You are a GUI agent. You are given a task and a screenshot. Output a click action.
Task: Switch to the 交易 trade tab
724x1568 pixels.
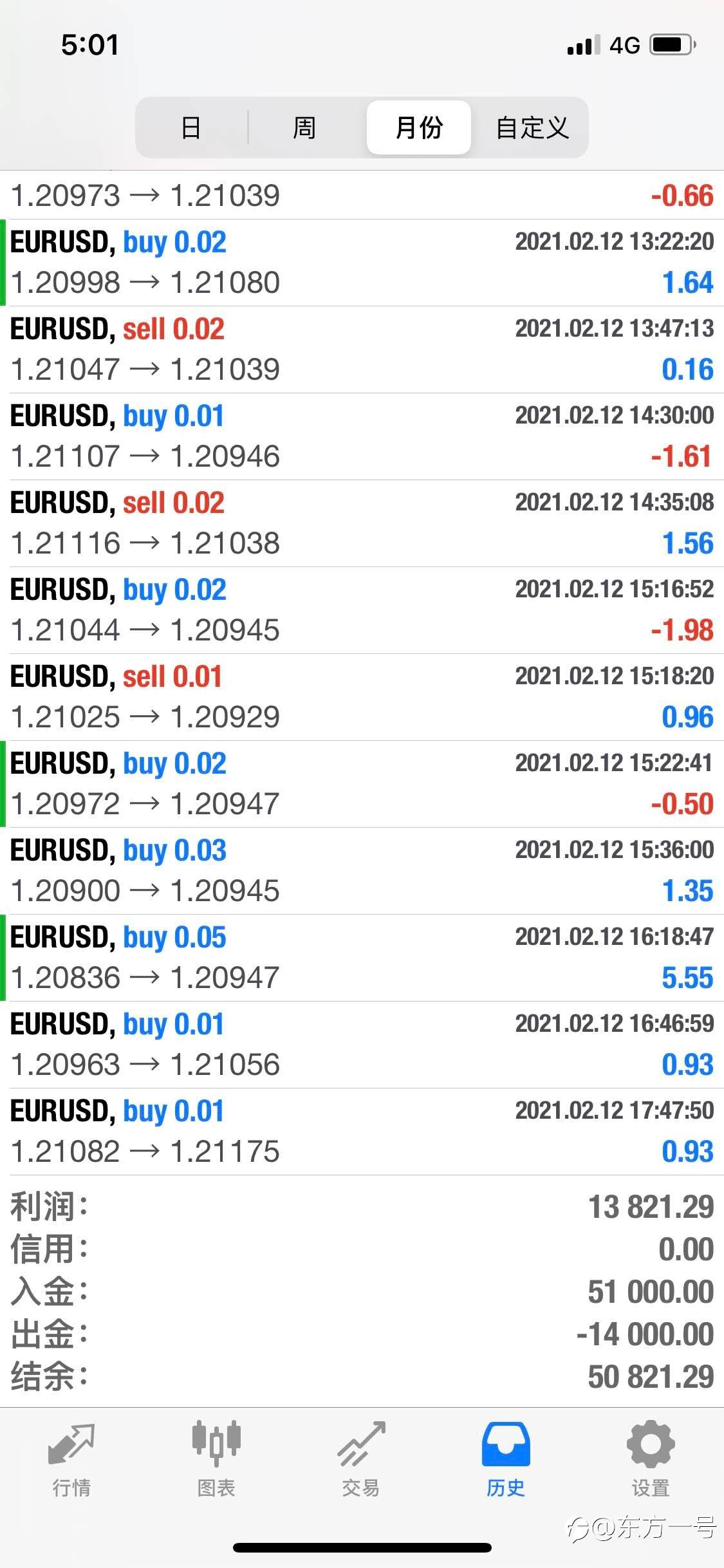361,1459
